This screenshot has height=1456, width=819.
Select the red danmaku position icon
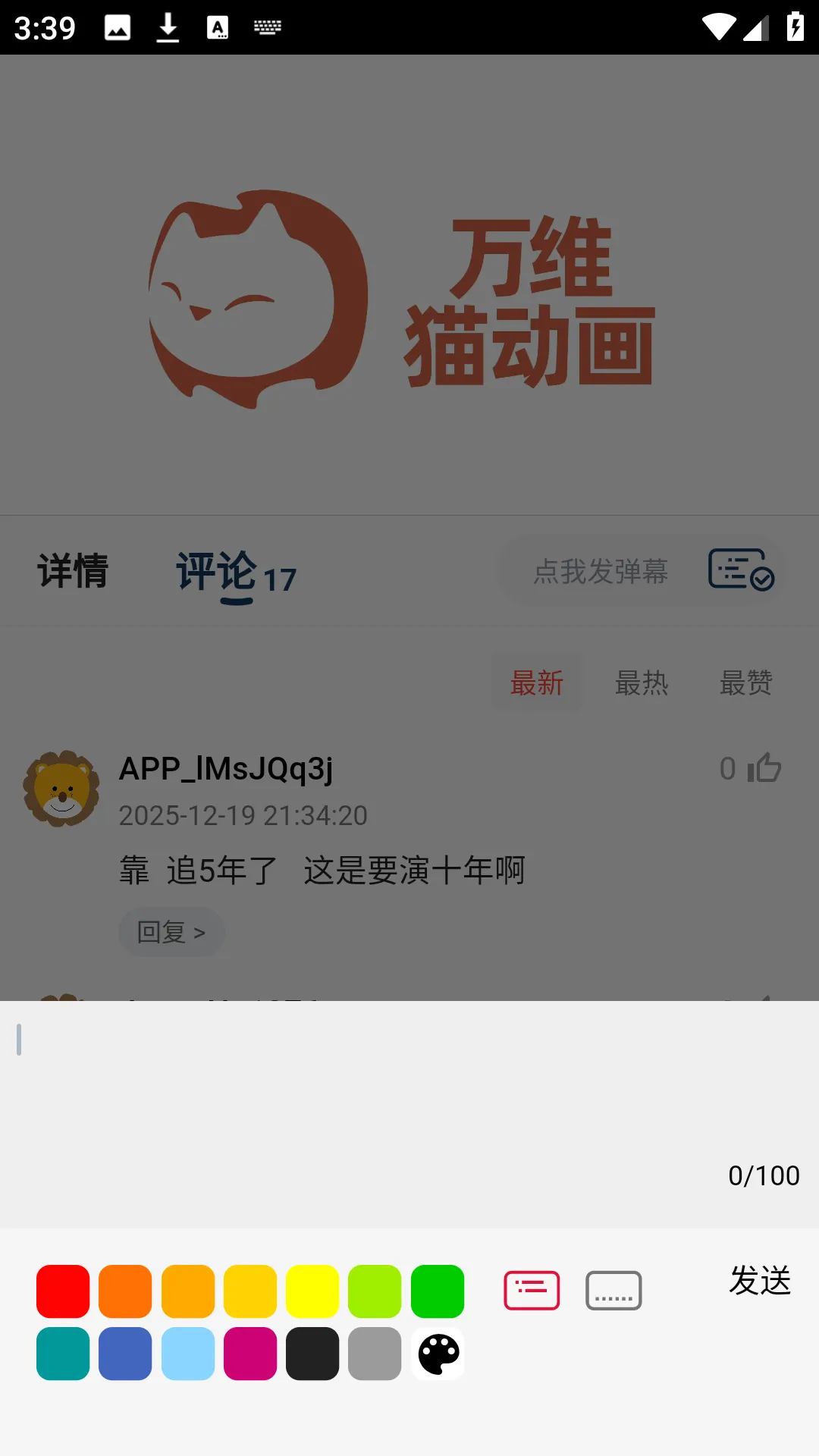(532, 1290)
